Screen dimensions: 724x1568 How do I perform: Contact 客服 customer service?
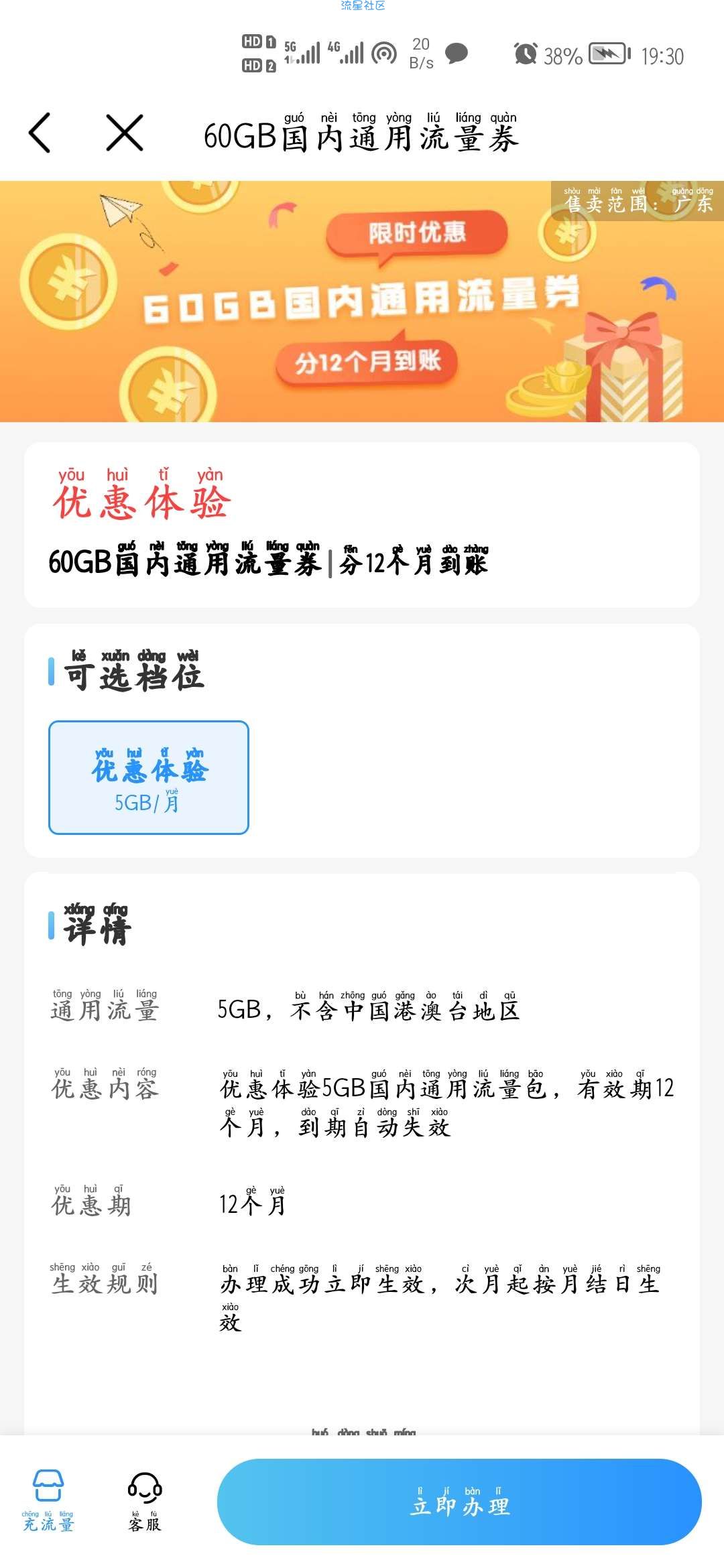tap(145, 1501)
